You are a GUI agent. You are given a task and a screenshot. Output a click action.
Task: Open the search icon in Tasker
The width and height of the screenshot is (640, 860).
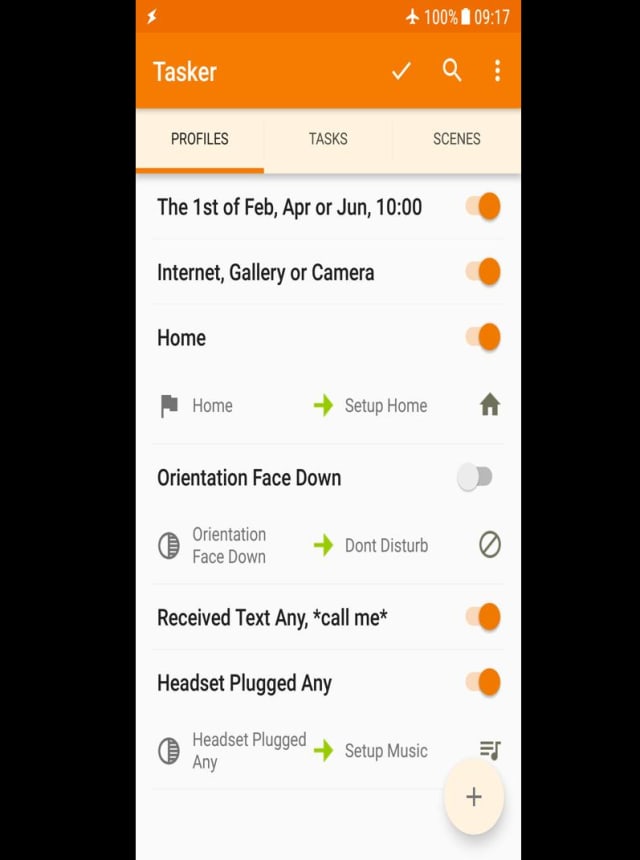pos(452,70)
